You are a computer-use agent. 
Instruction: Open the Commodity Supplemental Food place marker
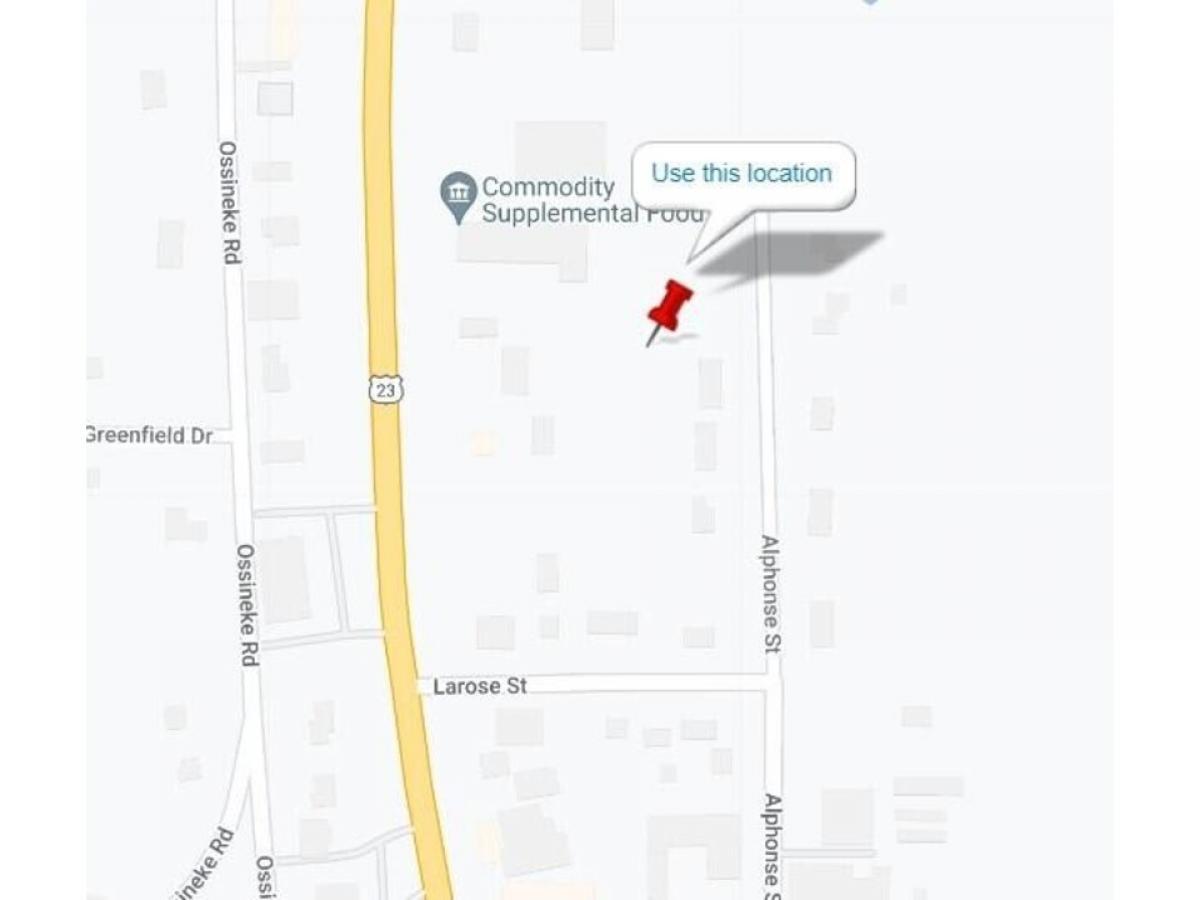(x=459, y=195)
